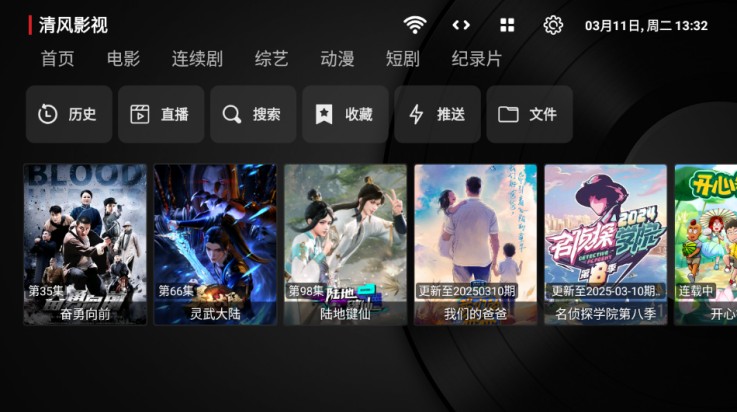The height and width of the screenshot is (412, 737).
Task: Select the 首页 tab
Action: point(57,59)
